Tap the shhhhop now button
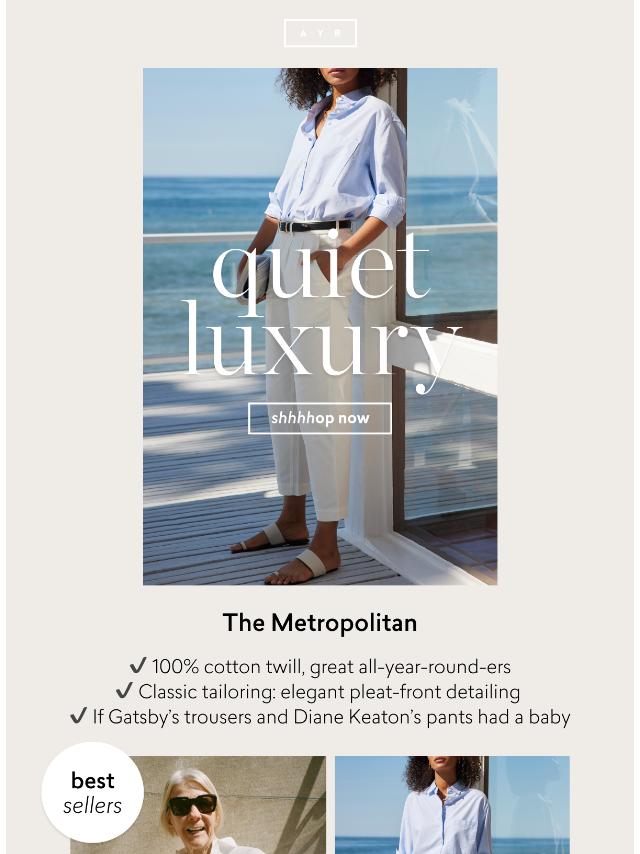Viewport: 640px width, 854px height. (x=319, y=418)
